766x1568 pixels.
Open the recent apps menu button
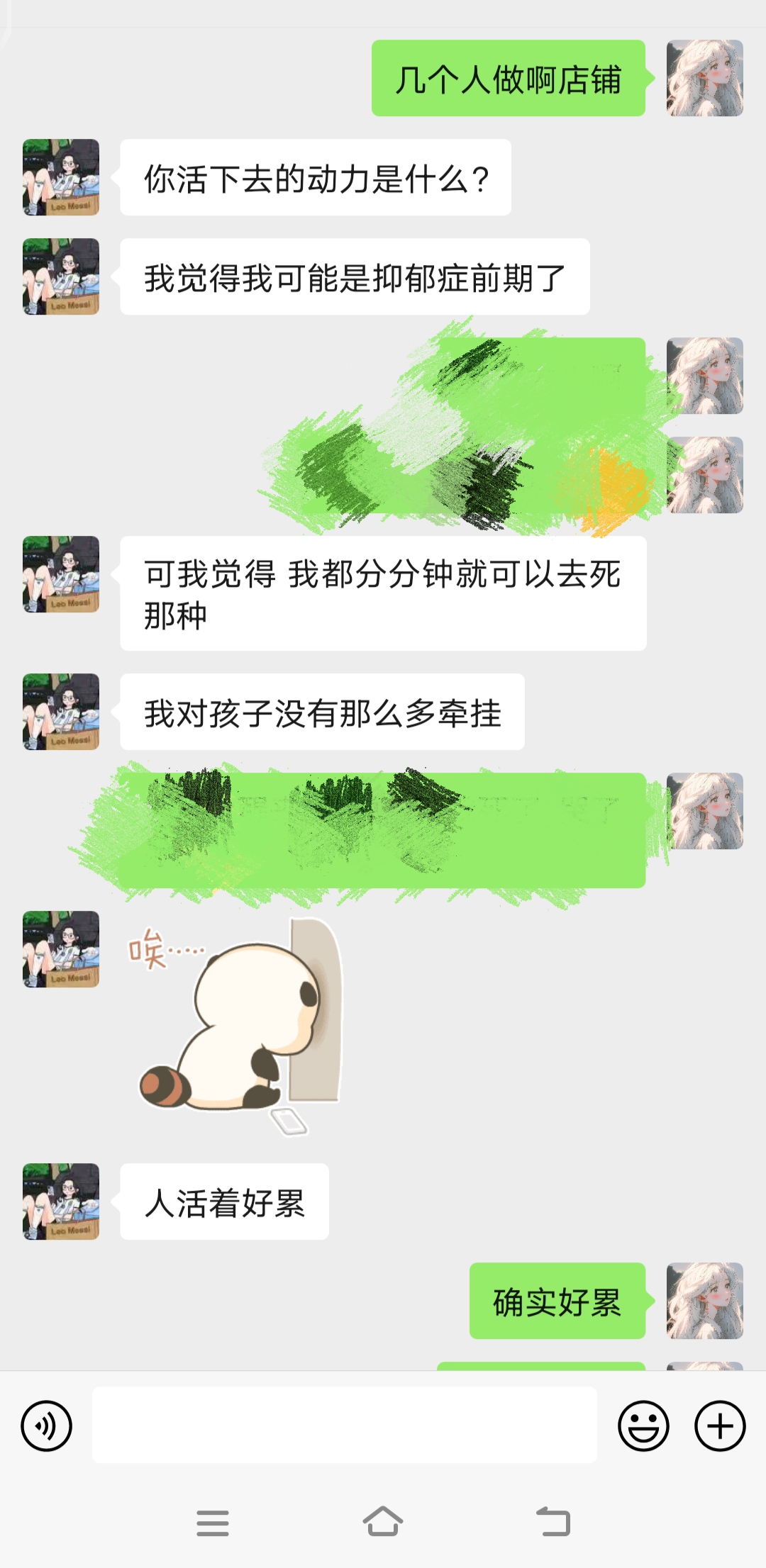click(213, 1522)
